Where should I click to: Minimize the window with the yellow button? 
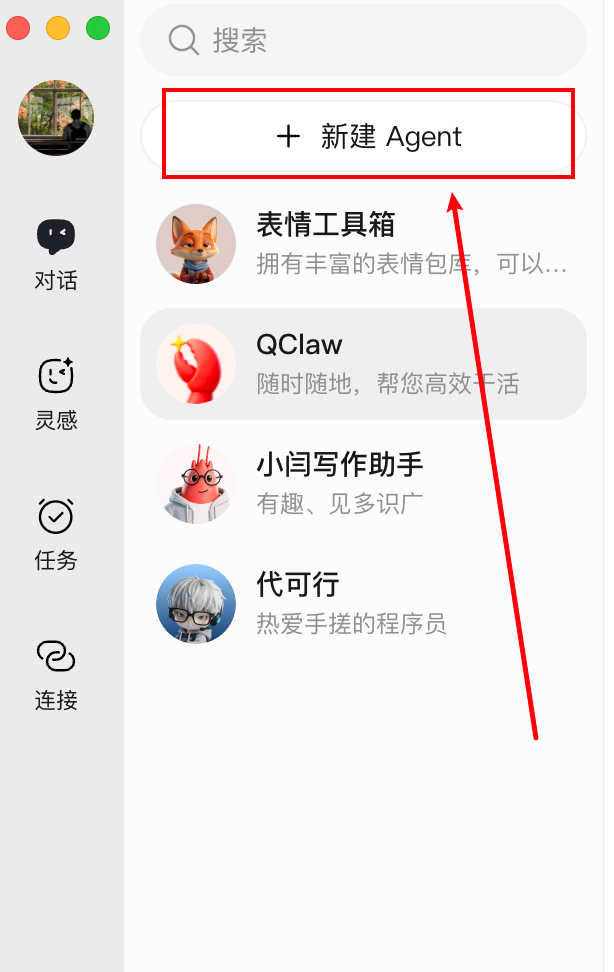pos(58,28)
